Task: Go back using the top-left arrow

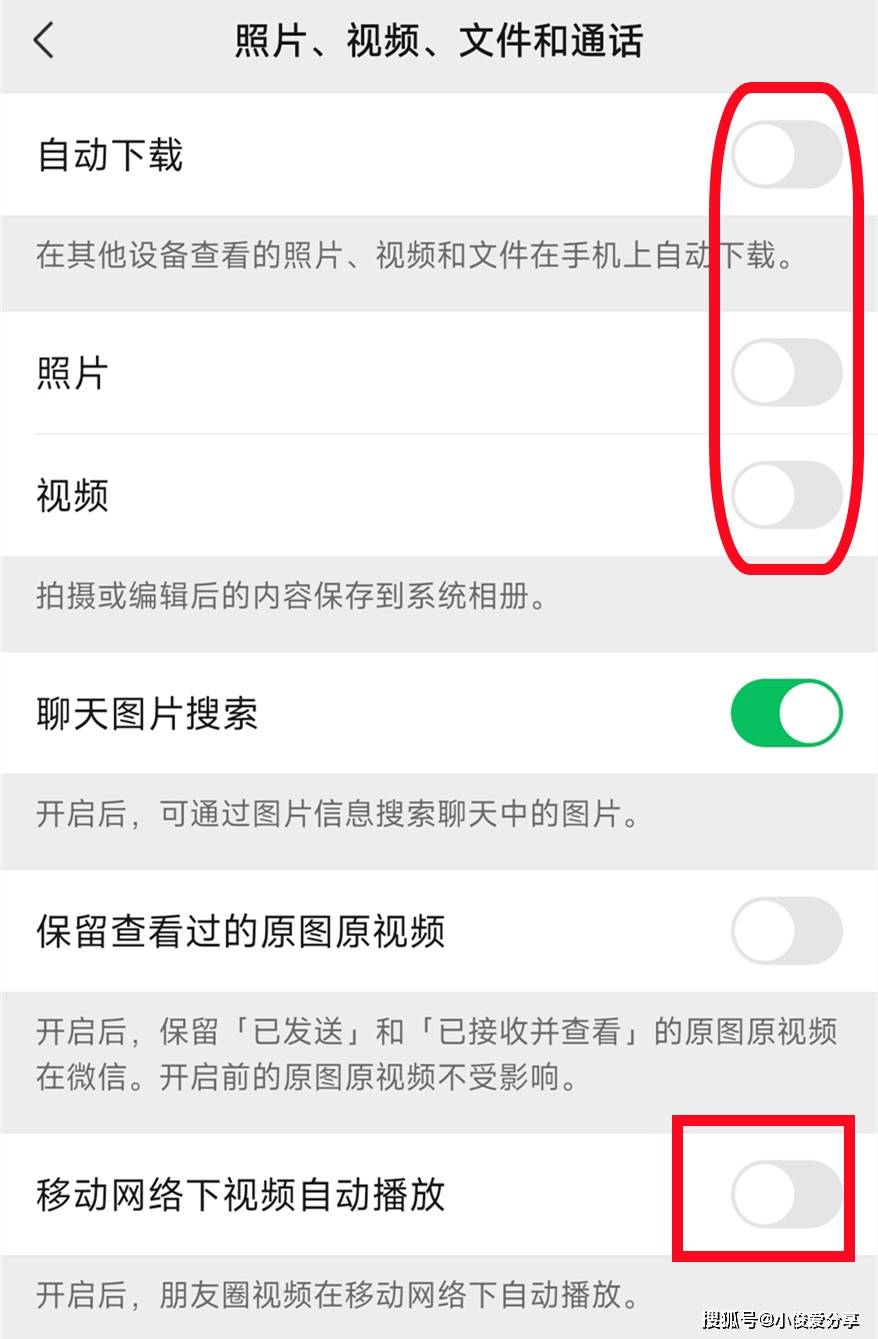Action: 44,41
